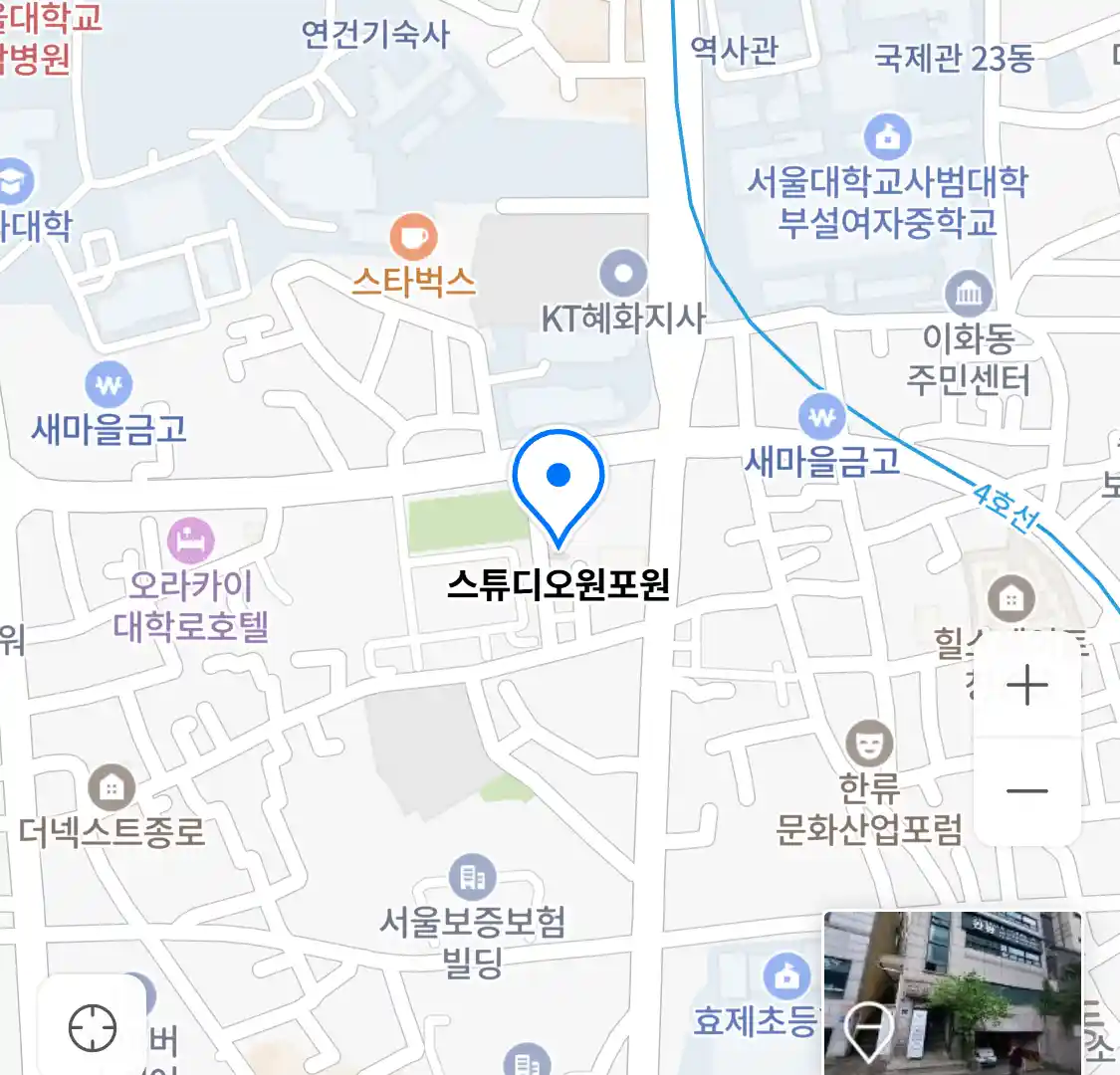Select the 스타벅스 coffee marker
This screenshot has height=1075, width=1120.
click(412, 239)
